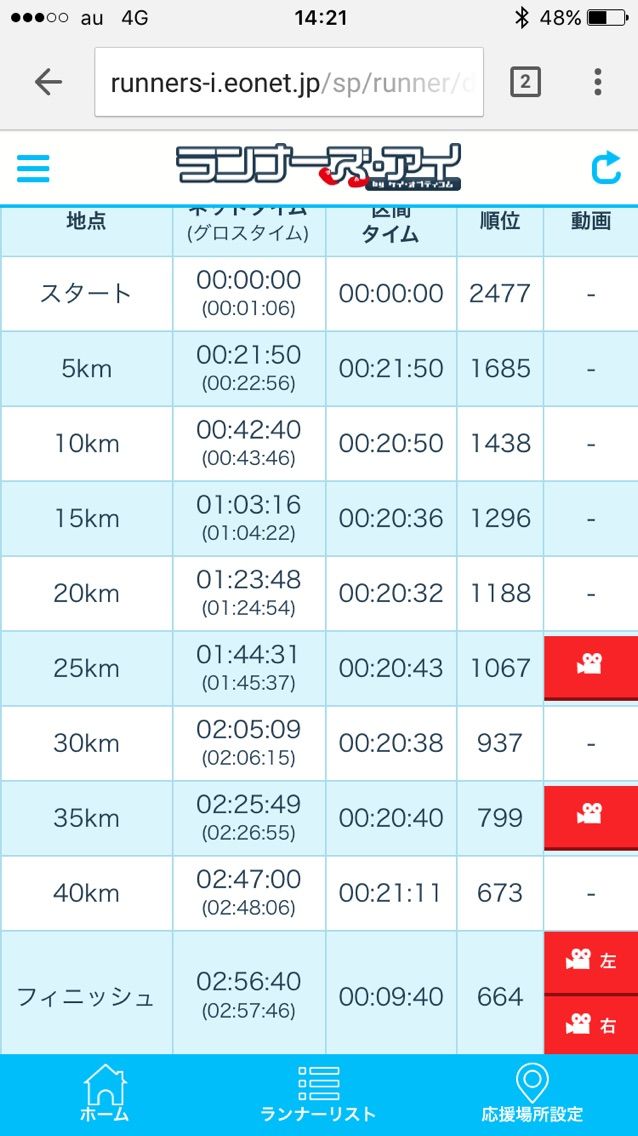638x1136 pixels.
Task: Open the hamburger drawer menu
Action: pos(33,168)
